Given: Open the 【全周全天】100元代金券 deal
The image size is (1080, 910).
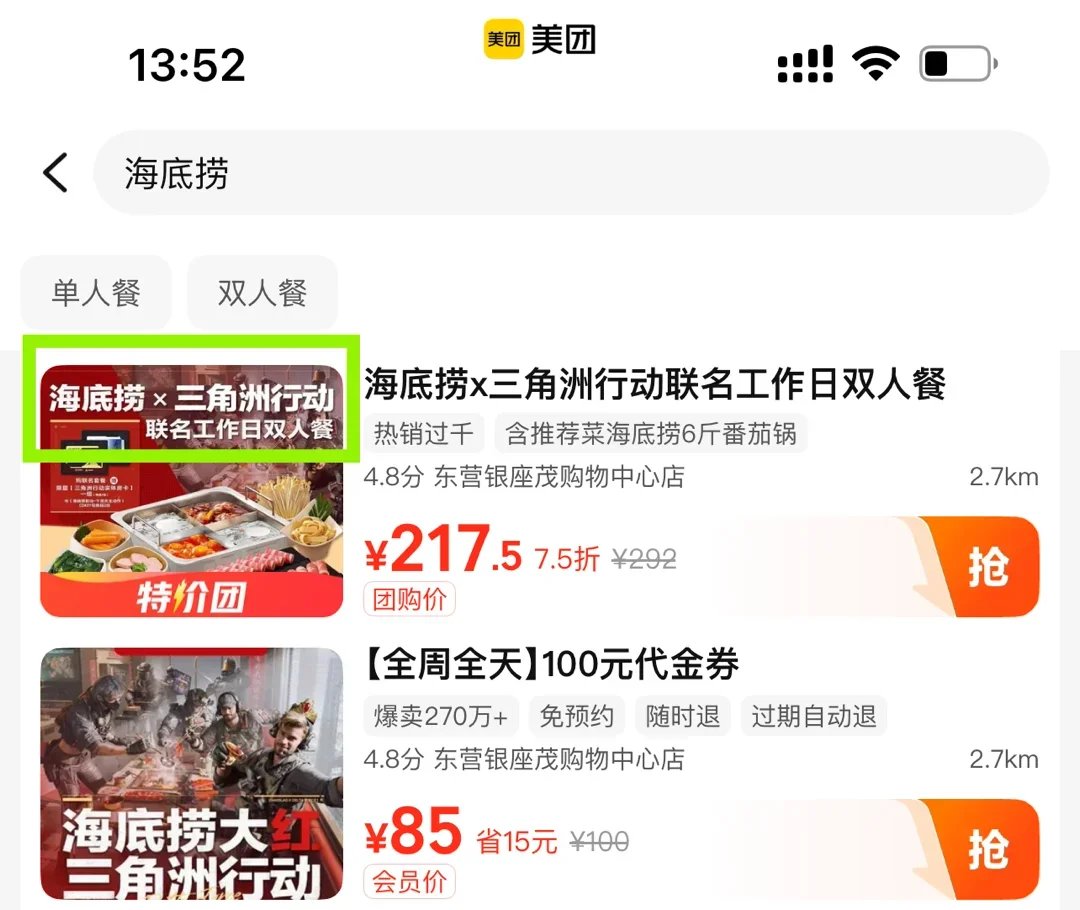Looking at the screenshot, I should pyautogui.click(x=552, y=664).
